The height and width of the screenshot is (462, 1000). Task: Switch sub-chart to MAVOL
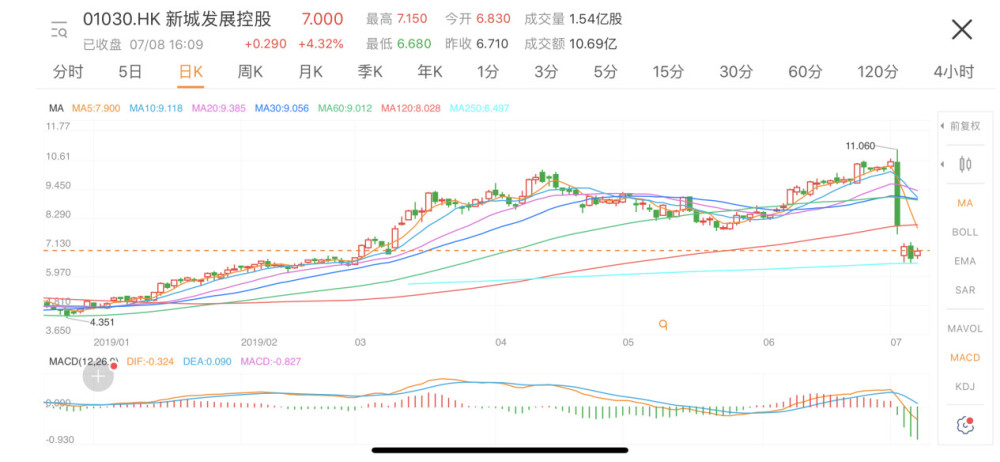[x=965, y=329]
